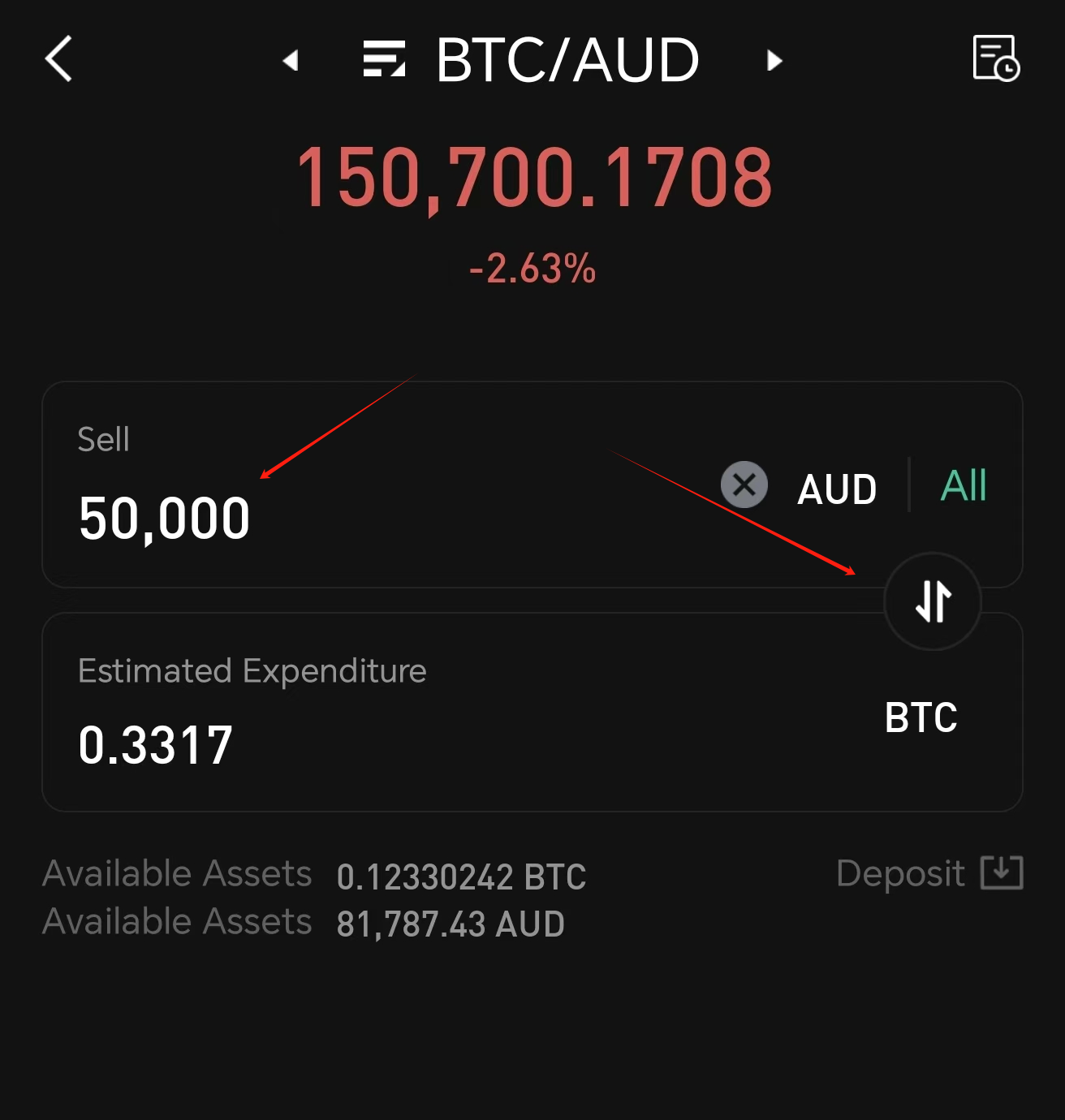Click the 50,000 amount input field
1065x1120 pixels.
click(x=164, y=516)
